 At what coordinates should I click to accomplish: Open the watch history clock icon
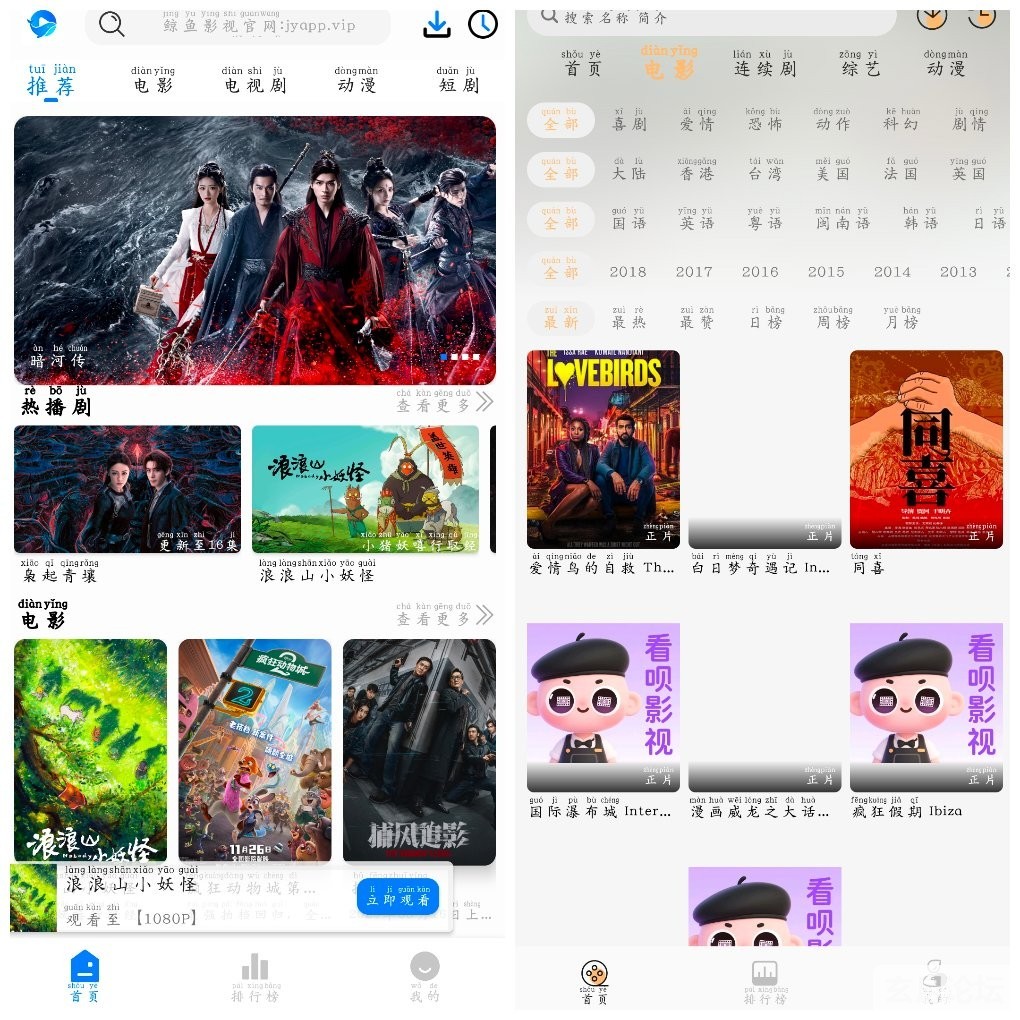tap(483, 25)
